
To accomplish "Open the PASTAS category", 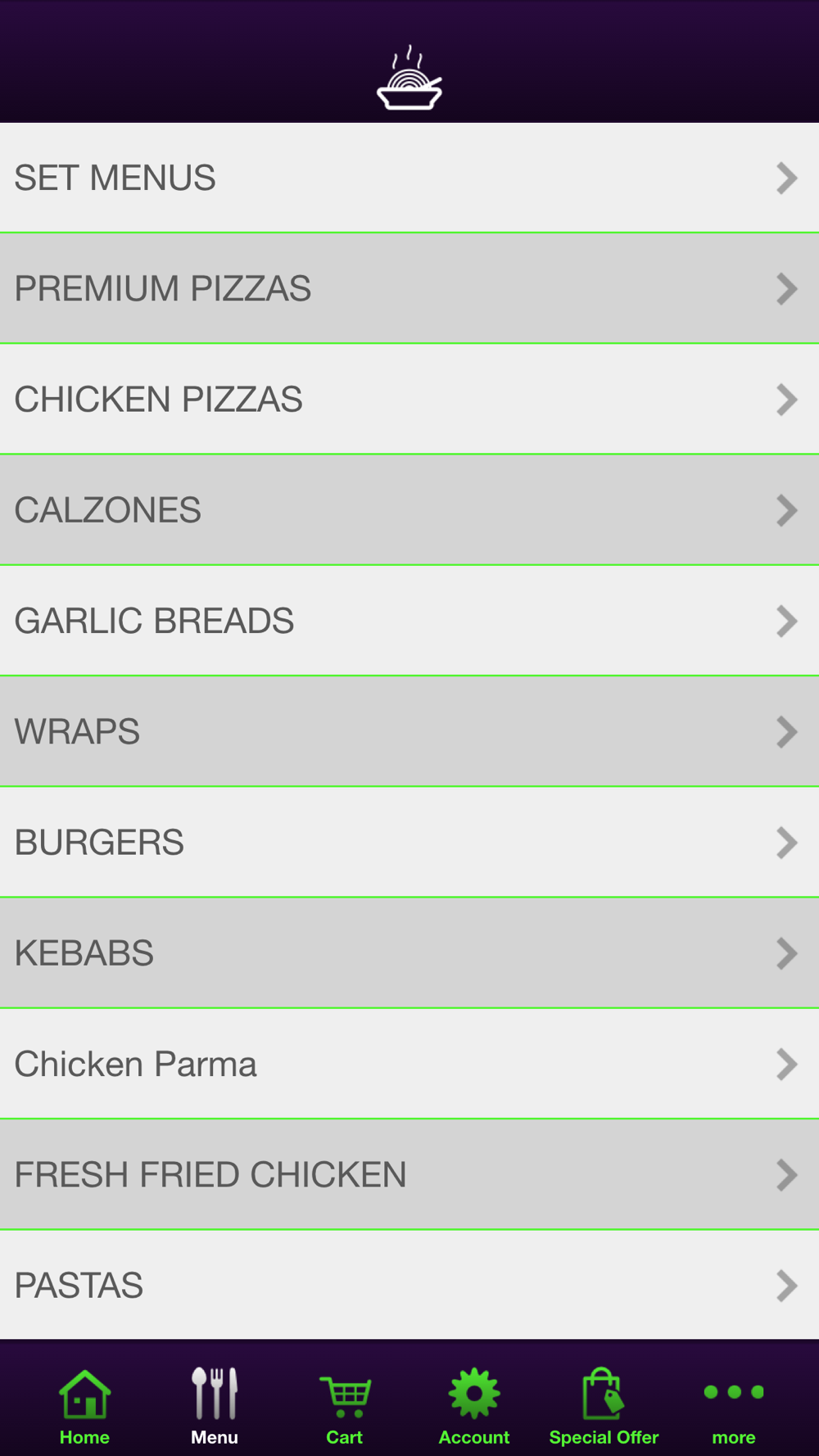I will click(x=409, y=1285).
